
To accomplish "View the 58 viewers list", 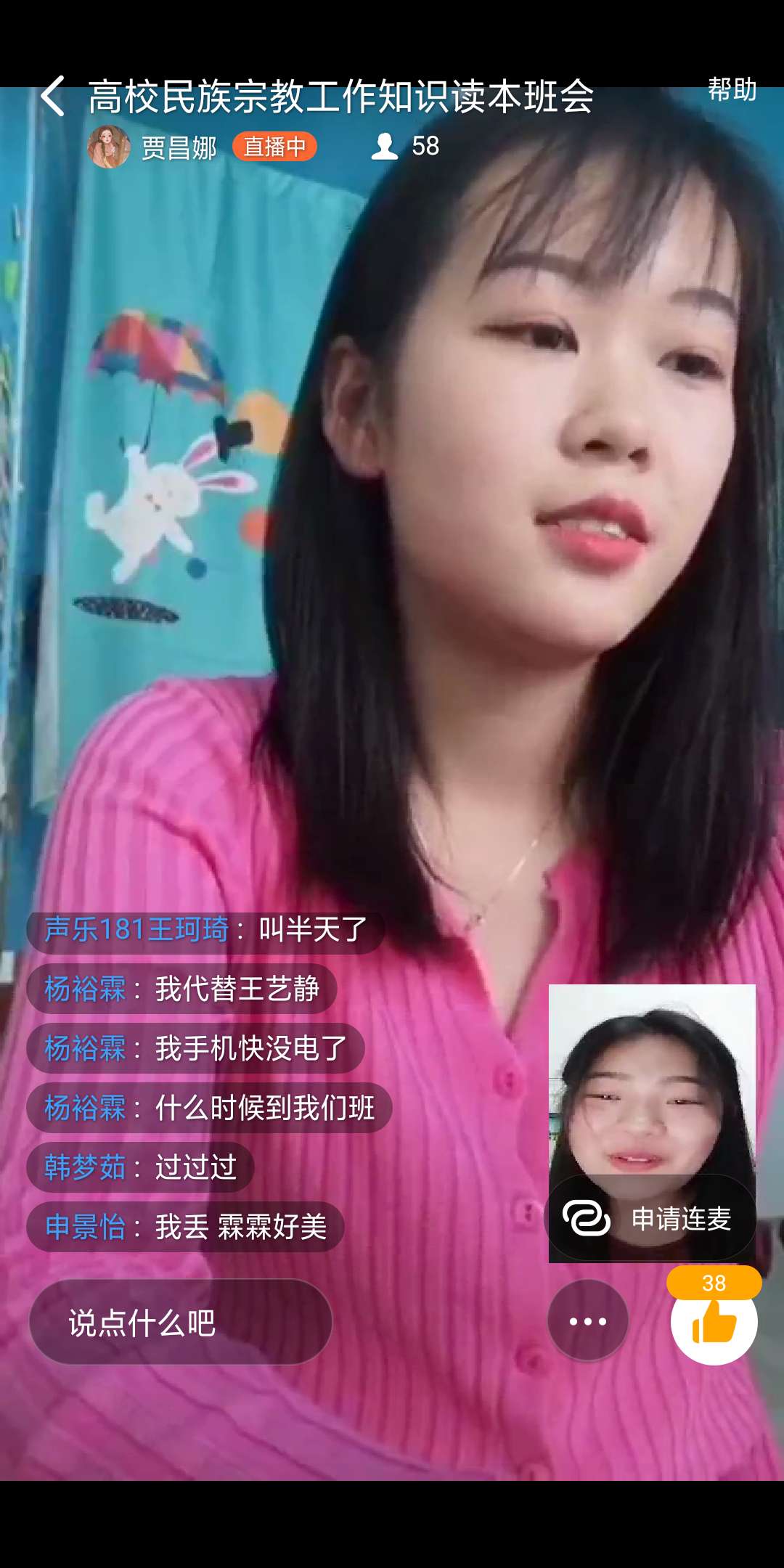I will (407, 147).
